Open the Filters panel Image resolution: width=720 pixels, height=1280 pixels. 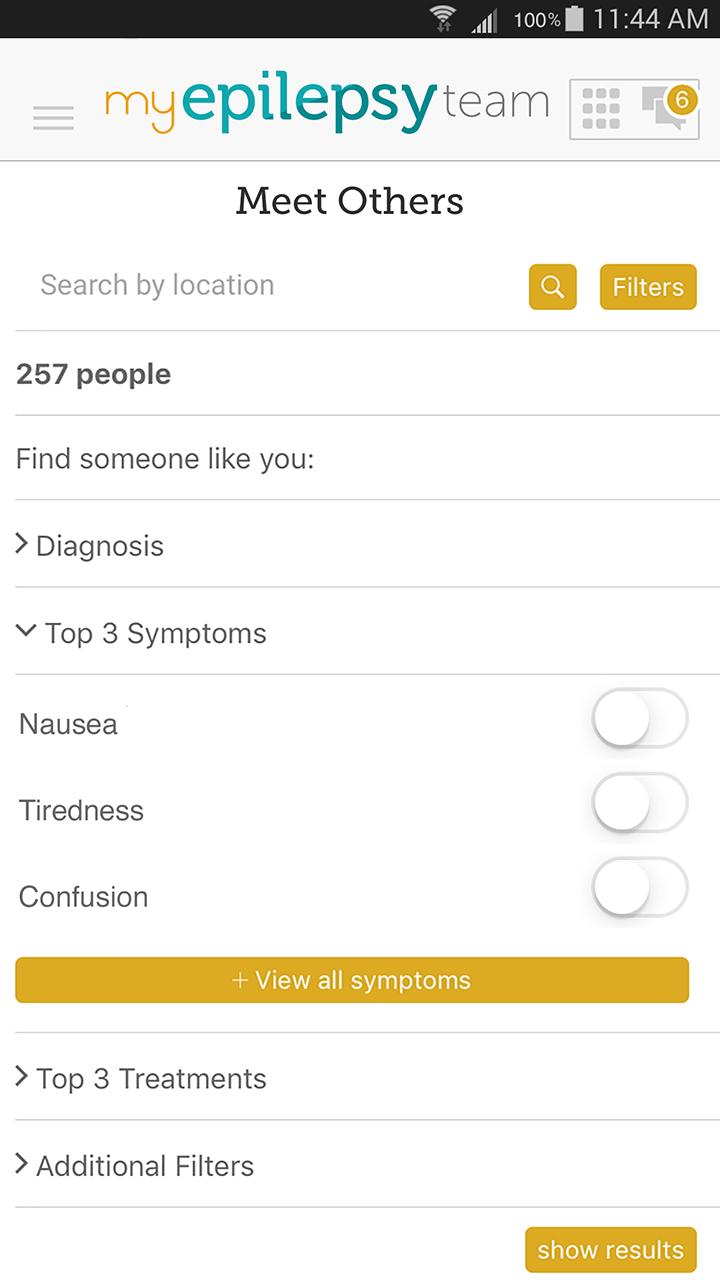pyautogui.click(x=647, y=287)
